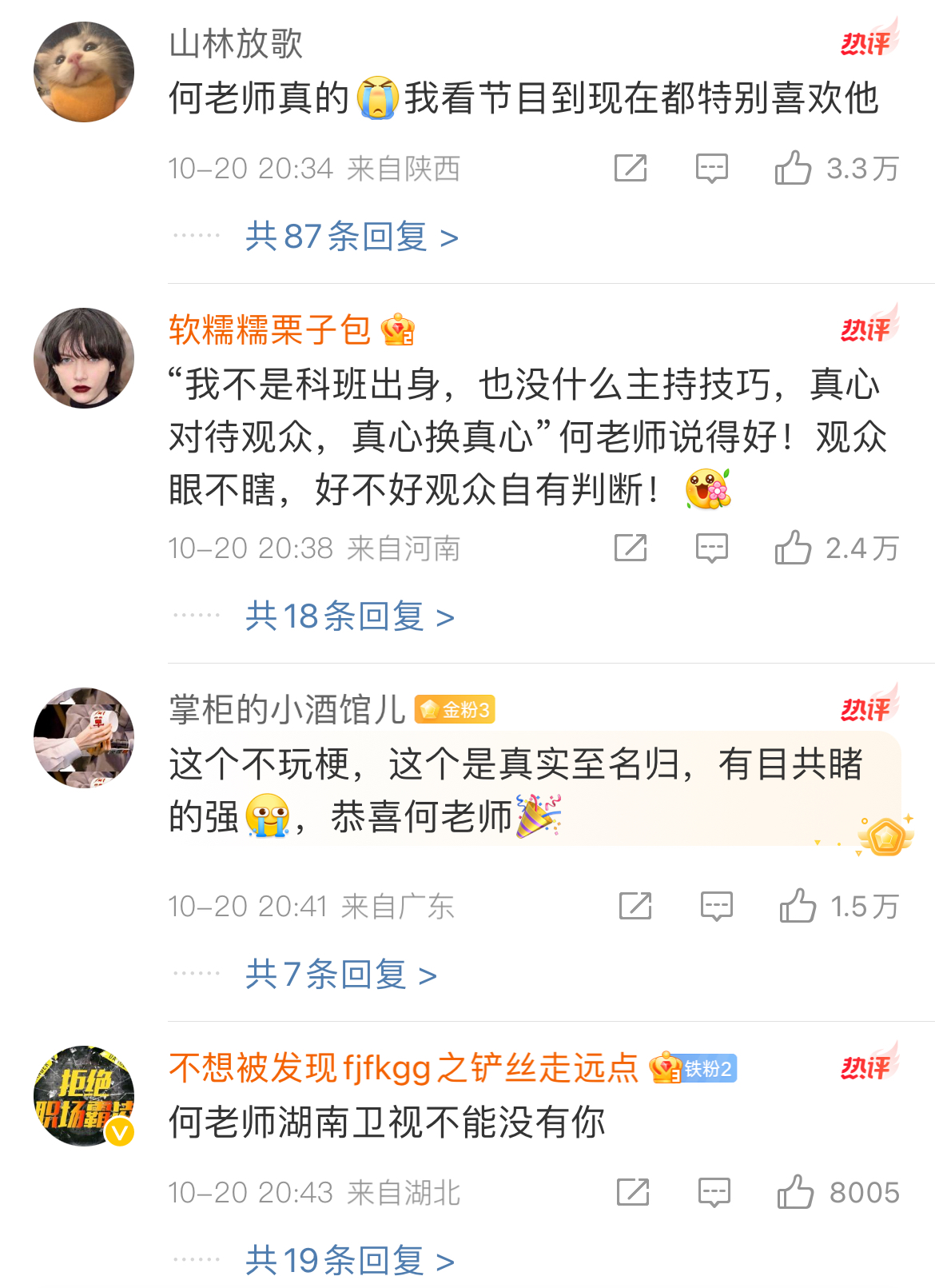
Task: Like 山林放歌's comment
Action: point(793,168)
